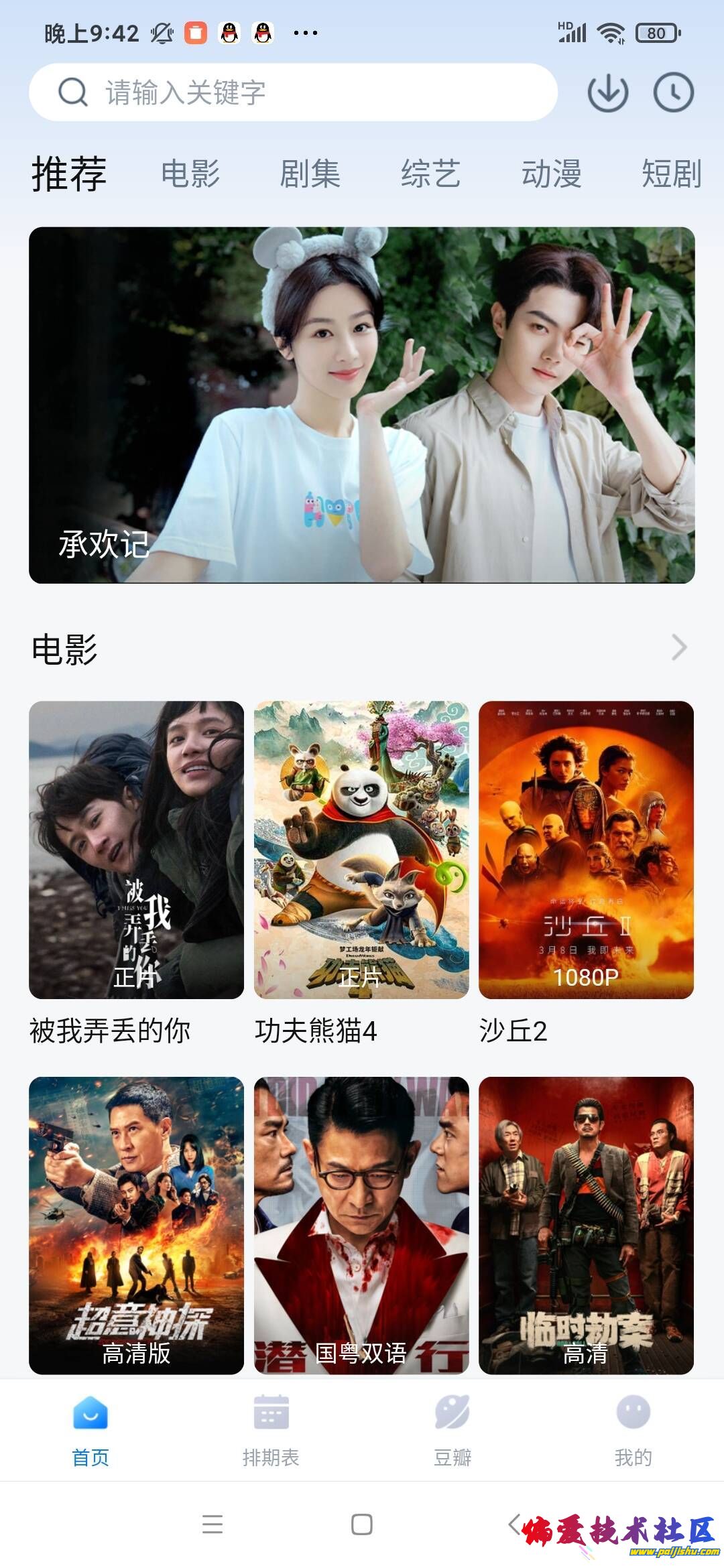Screen dimensions: 724x1568
Task: Open the watch history clock icon
Action: click(x=673, y=92)
